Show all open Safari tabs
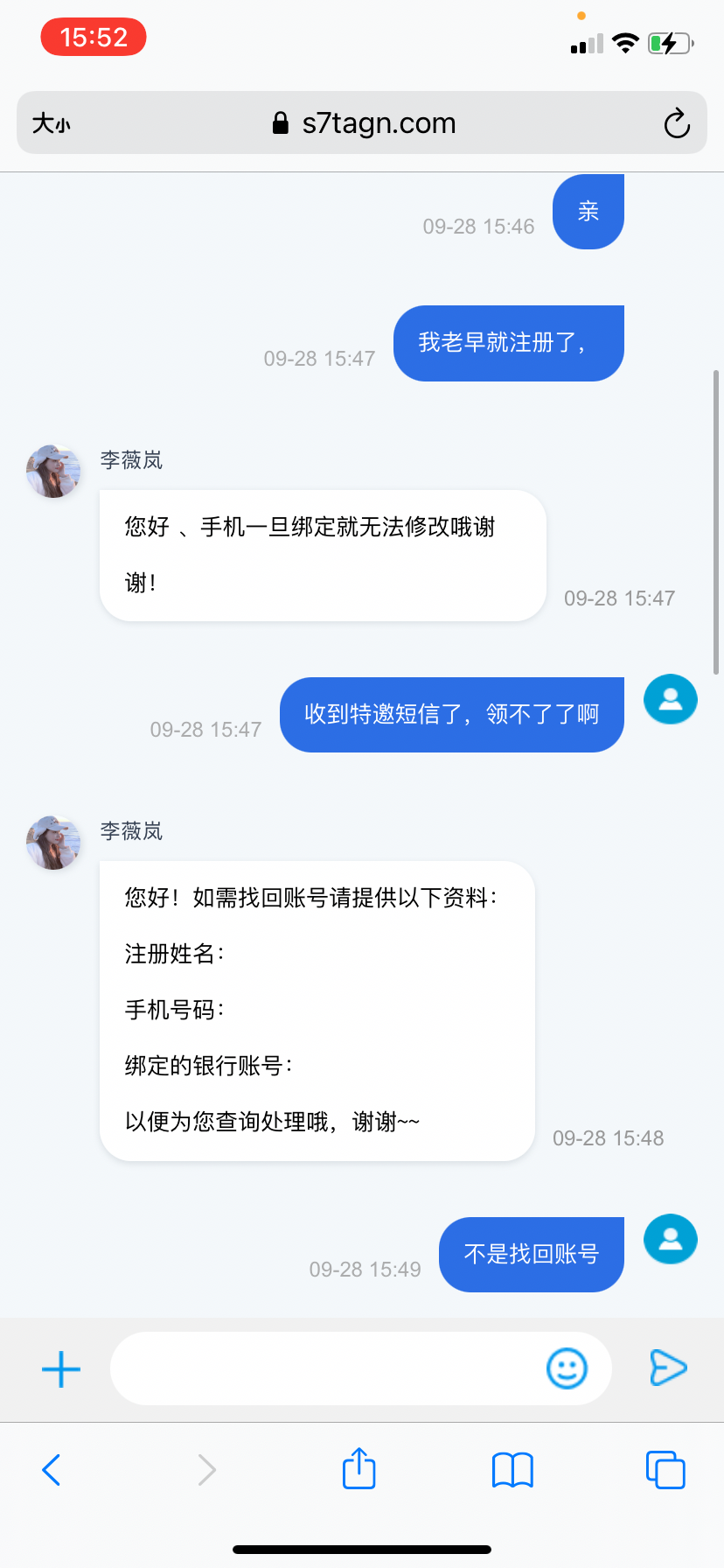Viewport: 724px width, 1568px height. point(665,1469)
